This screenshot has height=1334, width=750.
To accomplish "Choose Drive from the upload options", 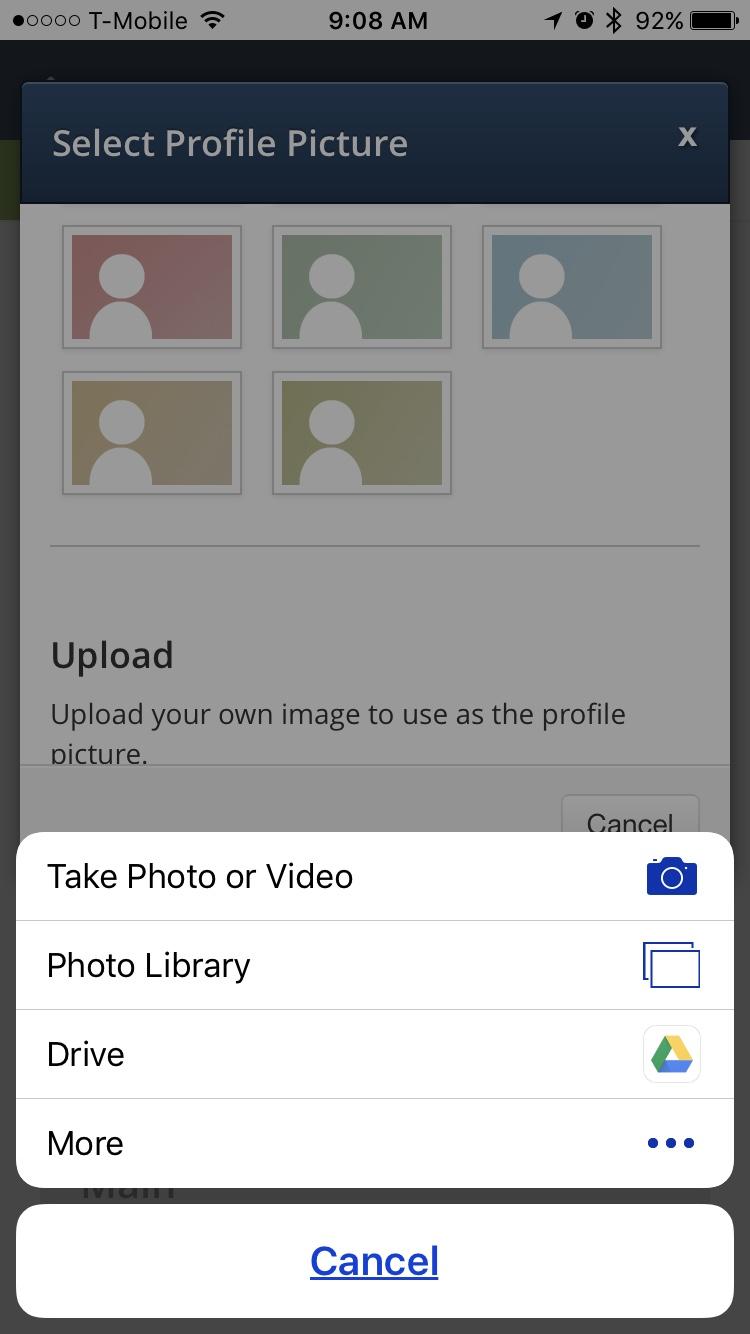I will (85, 1054).
